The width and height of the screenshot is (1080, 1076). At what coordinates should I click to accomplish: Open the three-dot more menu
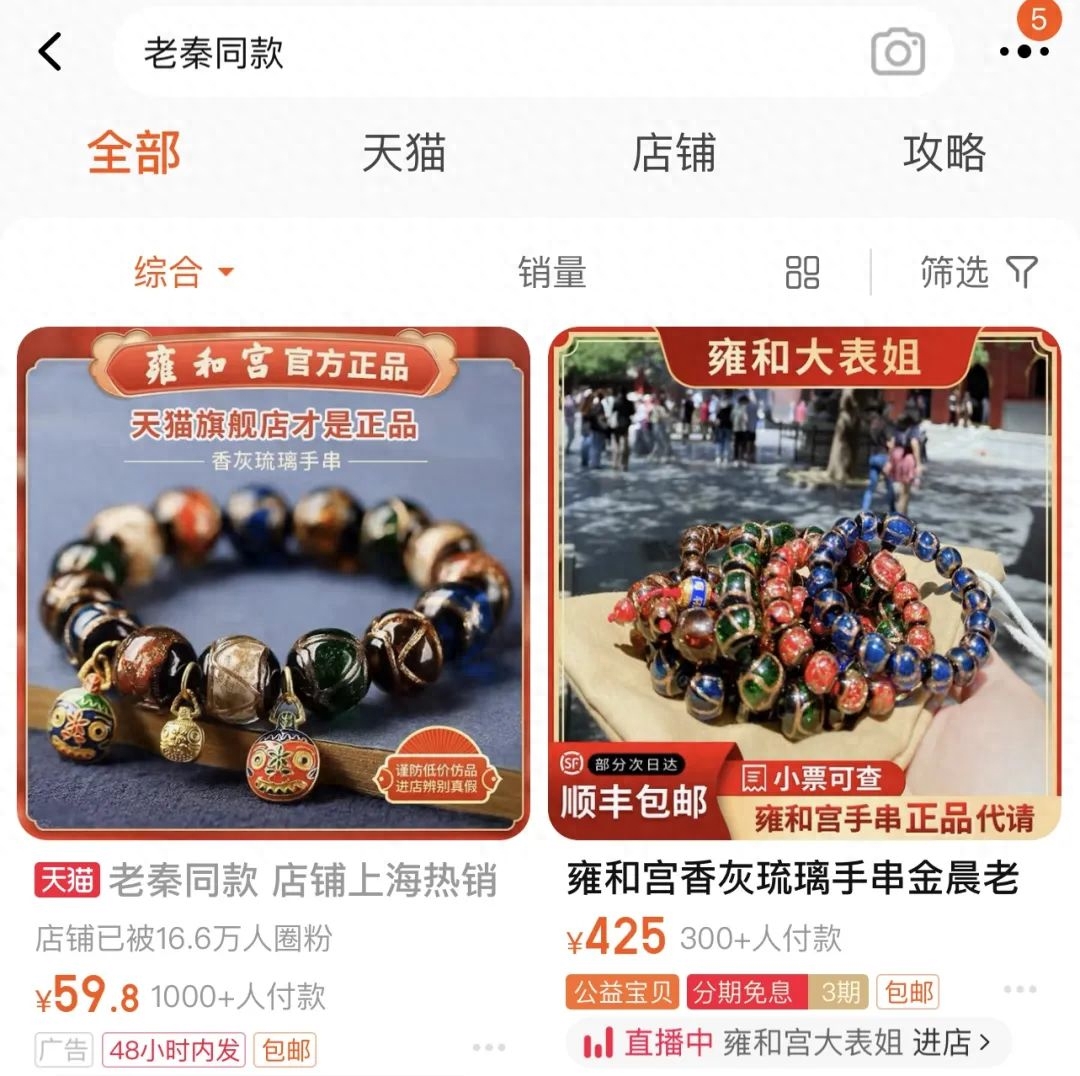click(x=1023, y=52)
